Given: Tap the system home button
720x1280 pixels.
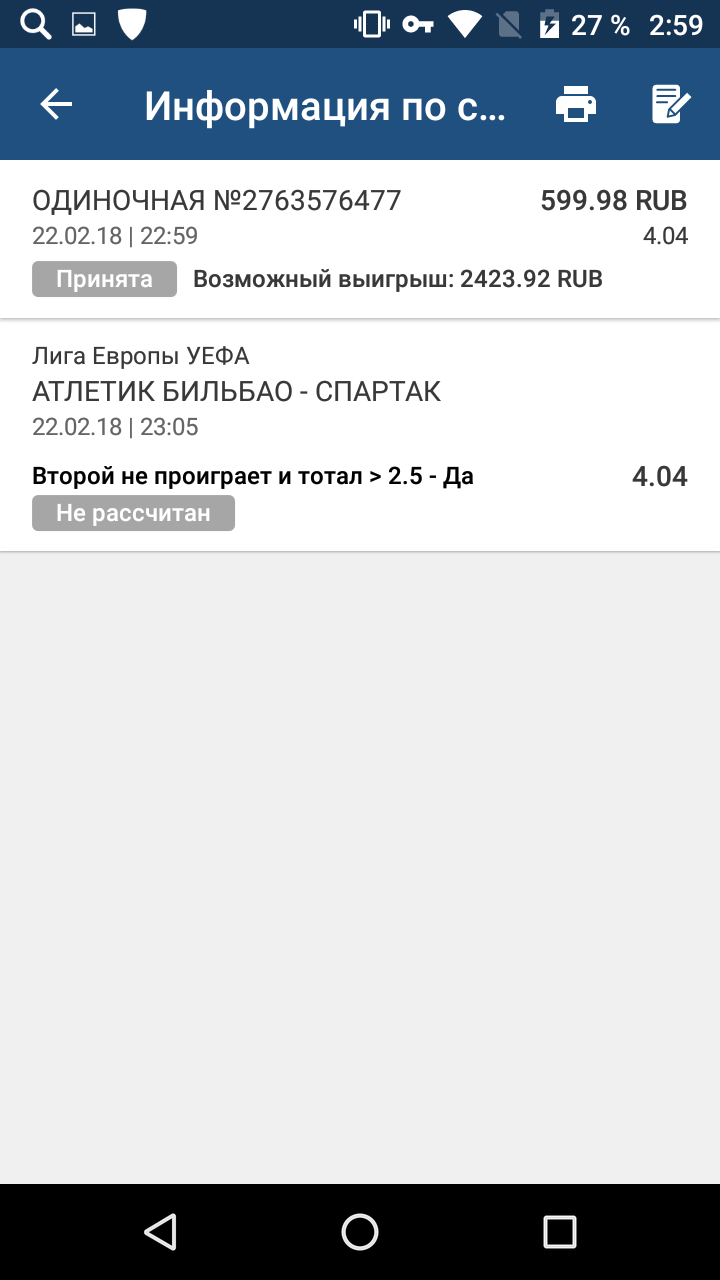Looking at the screenshot, I should (x=360, y=1232).
